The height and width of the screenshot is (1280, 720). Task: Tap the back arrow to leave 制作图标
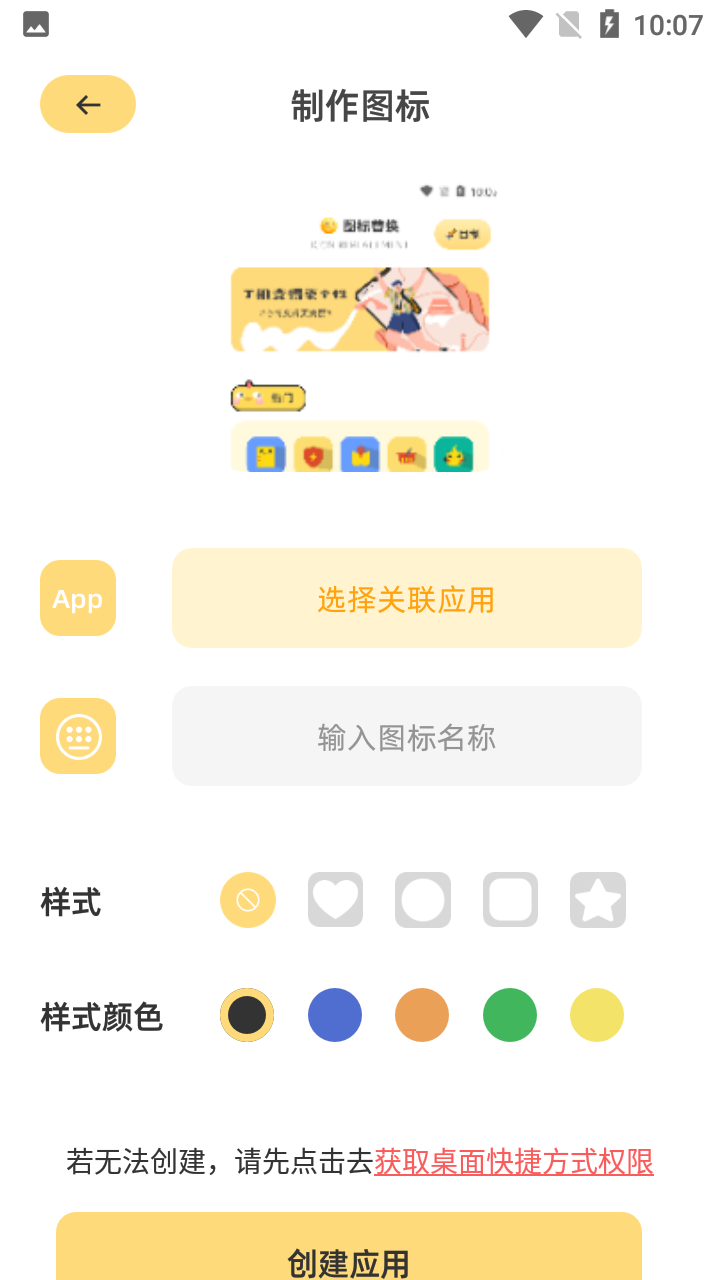pyautogui.click(x=87, y=104)
